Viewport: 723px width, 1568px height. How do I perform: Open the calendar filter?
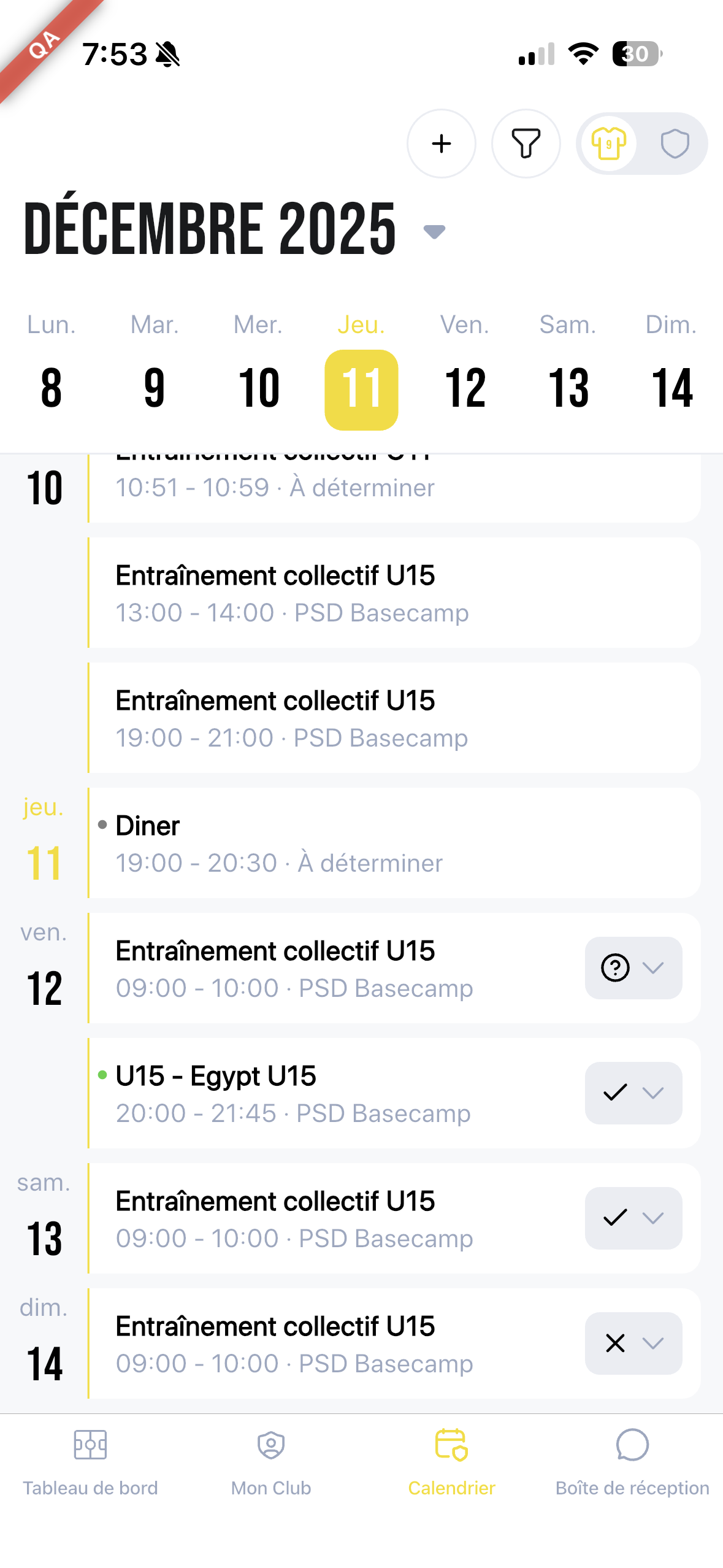click(526, 144)
